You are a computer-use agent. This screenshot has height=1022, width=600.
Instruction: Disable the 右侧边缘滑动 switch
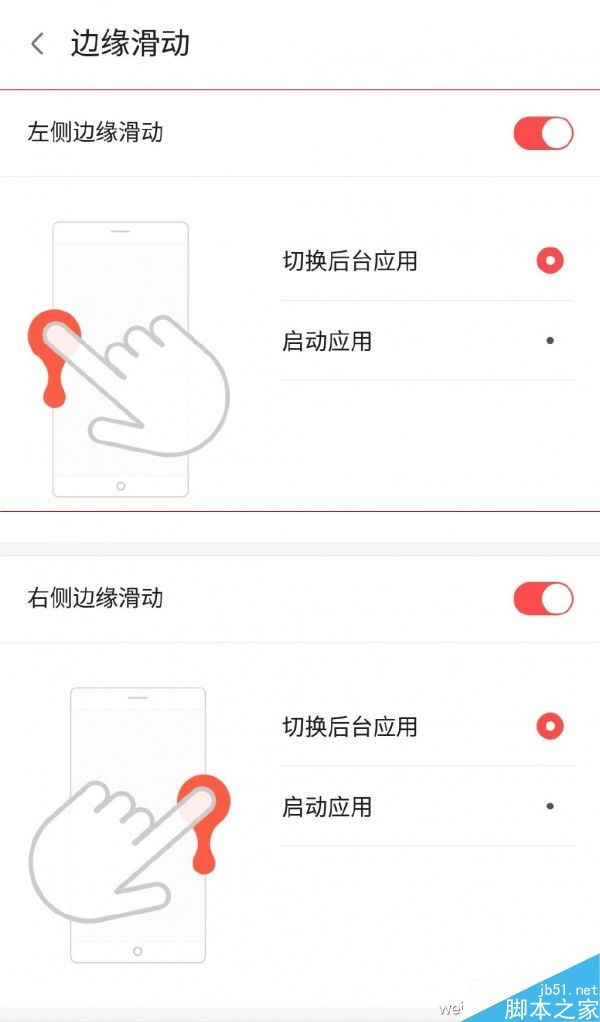[543, 599]
